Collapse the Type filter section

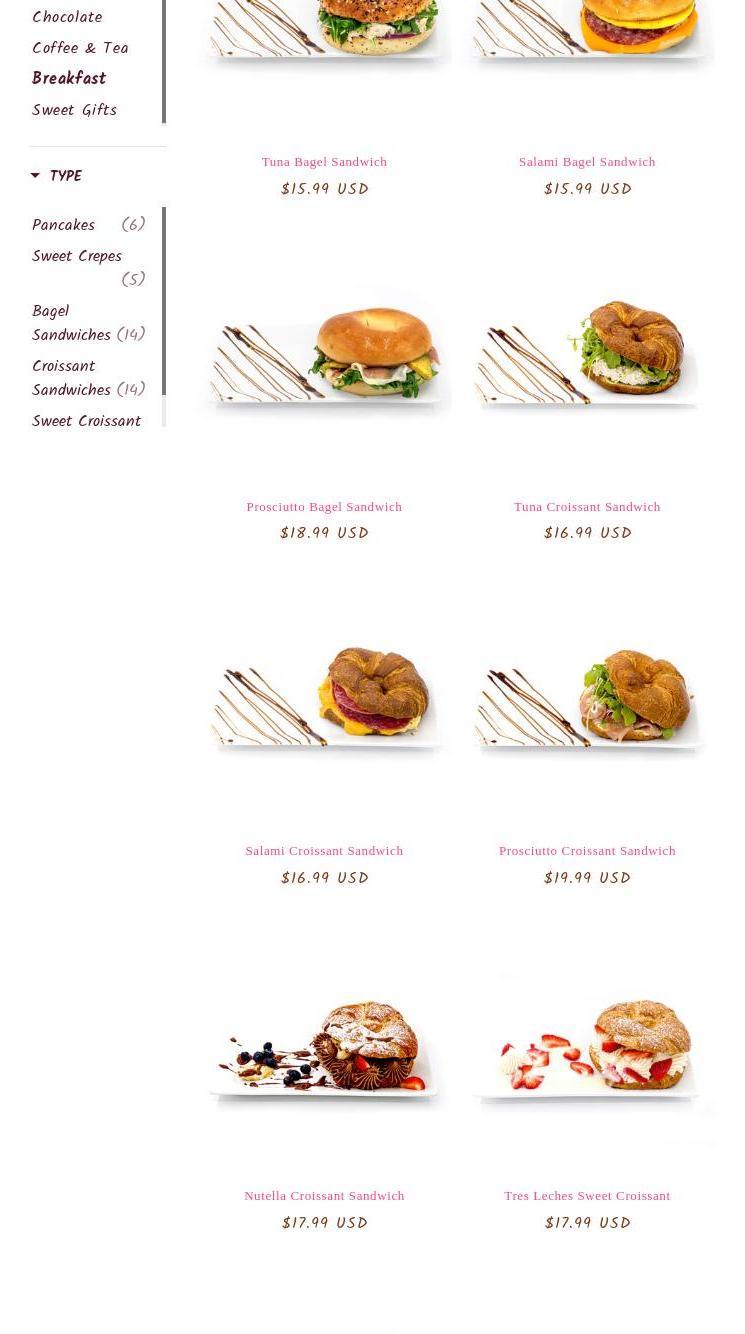click(x=57, y=177)
